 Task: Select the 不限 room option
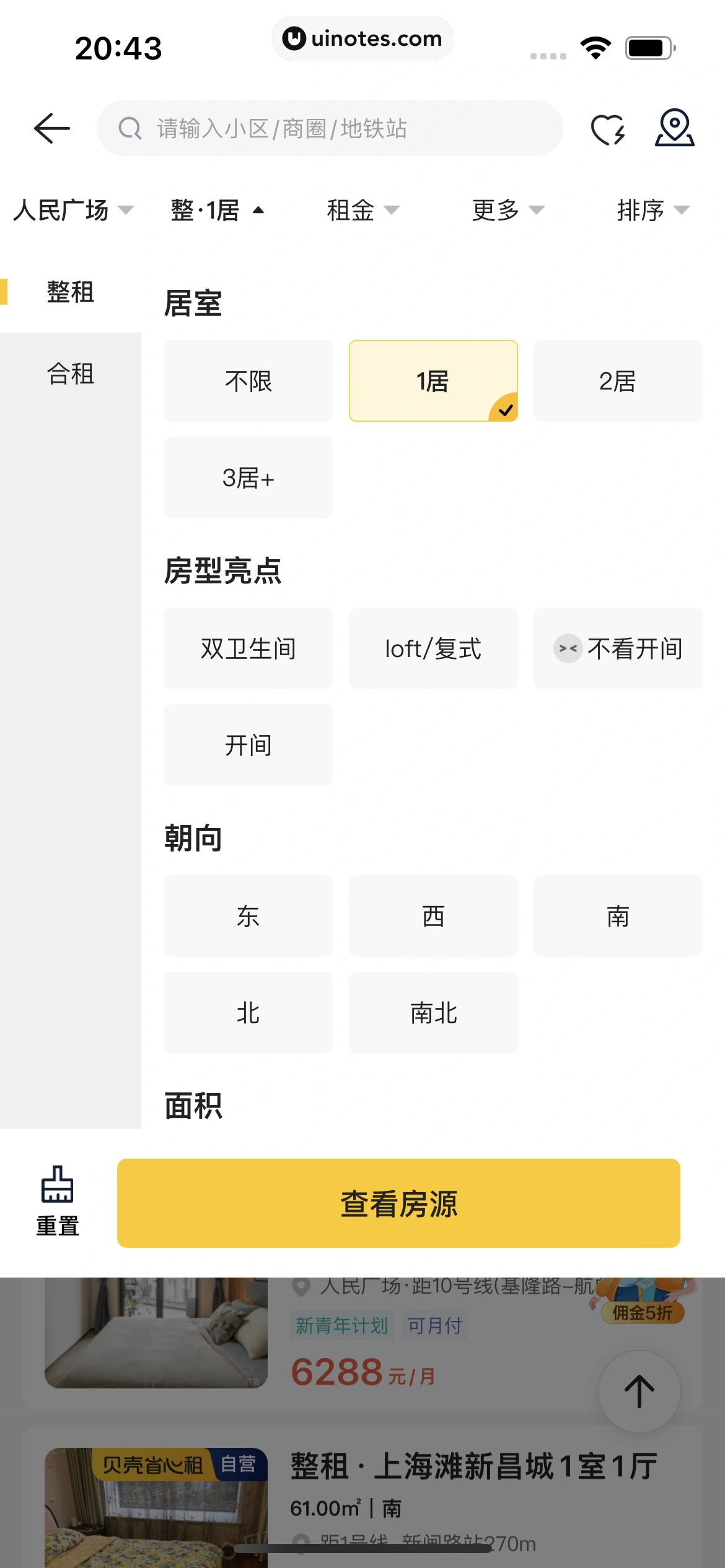click(x=248, y=381)
